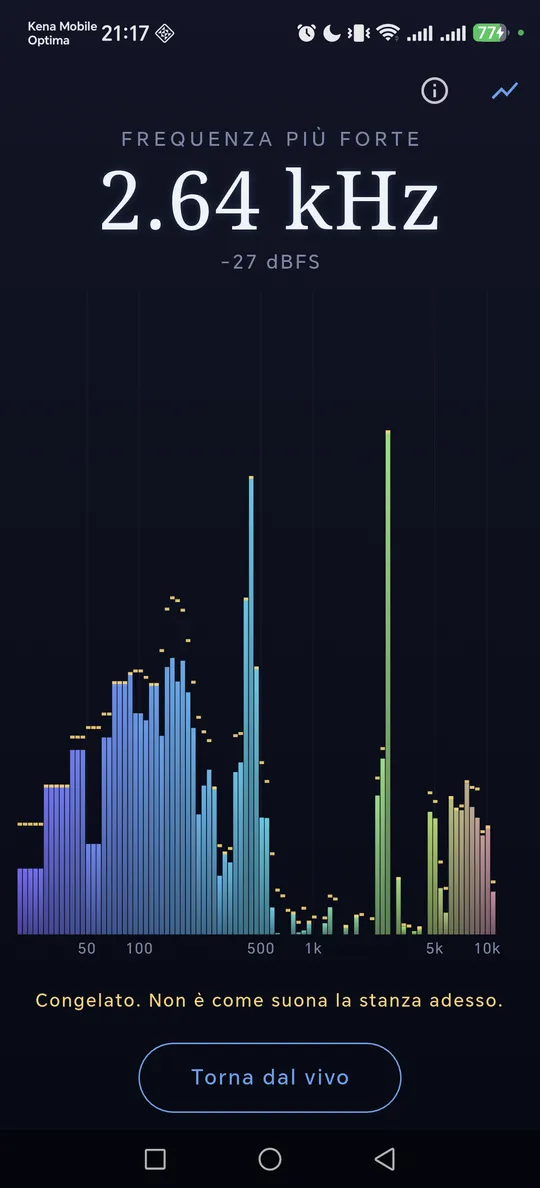Viewport: 540px width, 1188px height.
Task: Tap the Torna dal vivo button
Action: (x=270, y=1077)
